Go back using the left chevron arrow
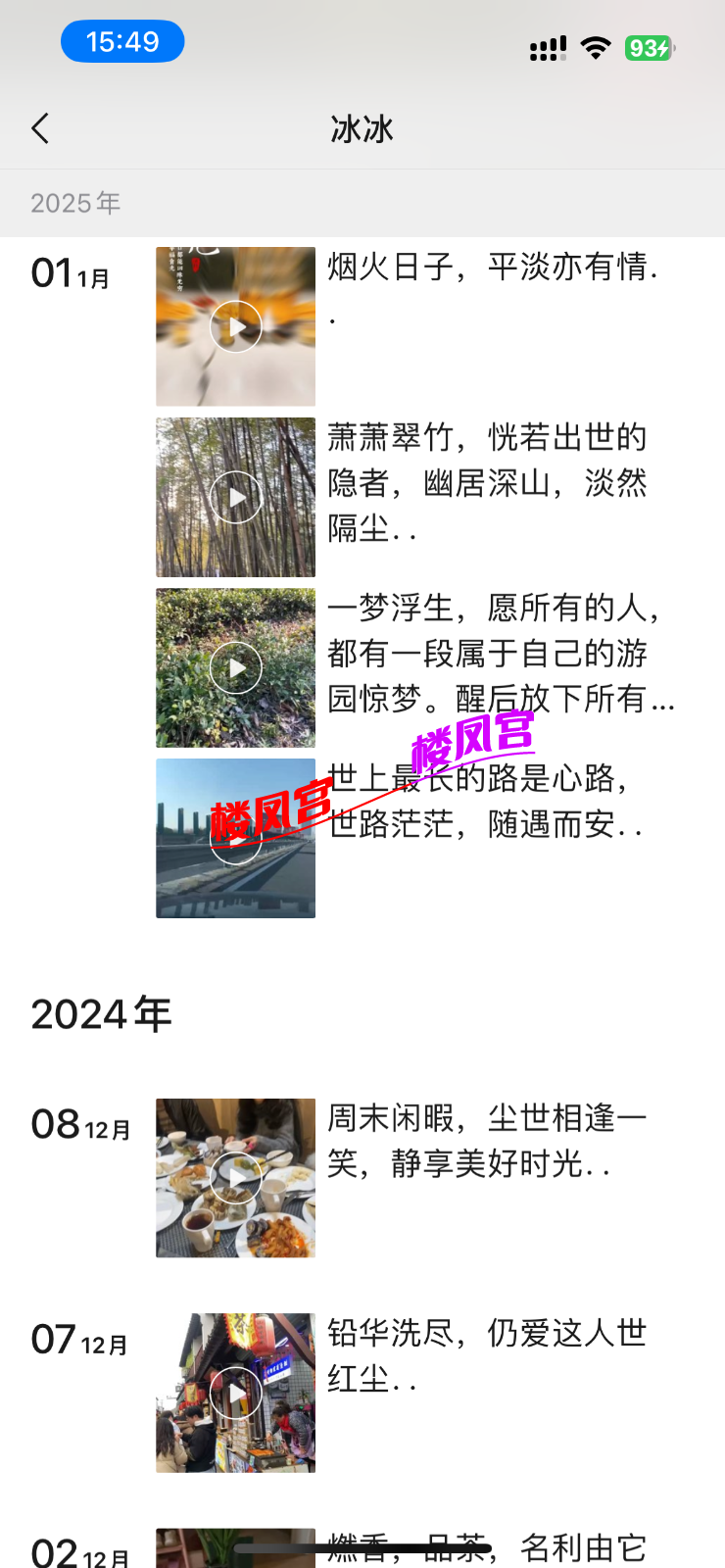The height and width of the screenshot is (1568, 725). [40, 127]
